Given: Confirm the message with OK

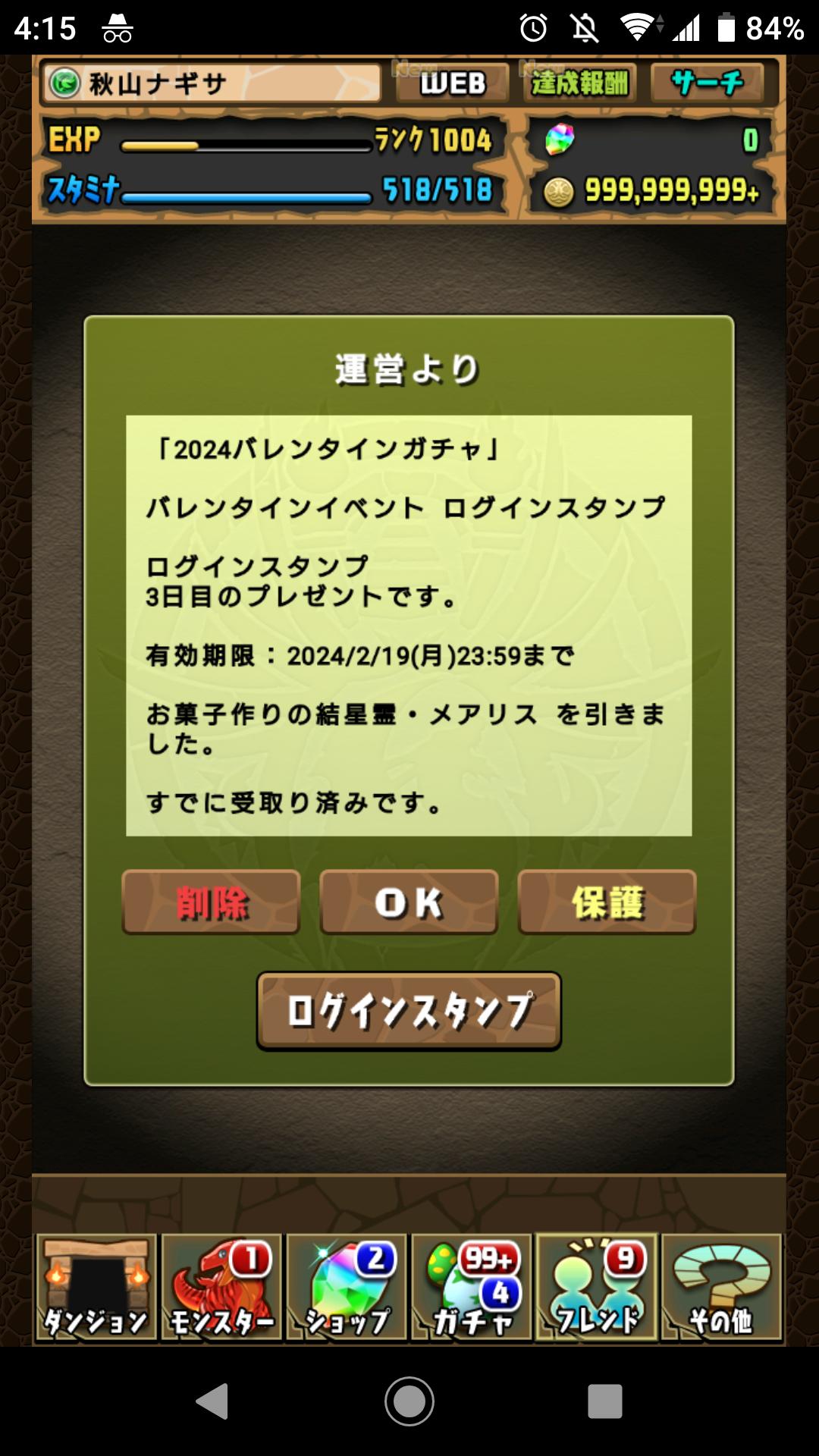Looking at the screenshot, I should click(x=409, y=902).
